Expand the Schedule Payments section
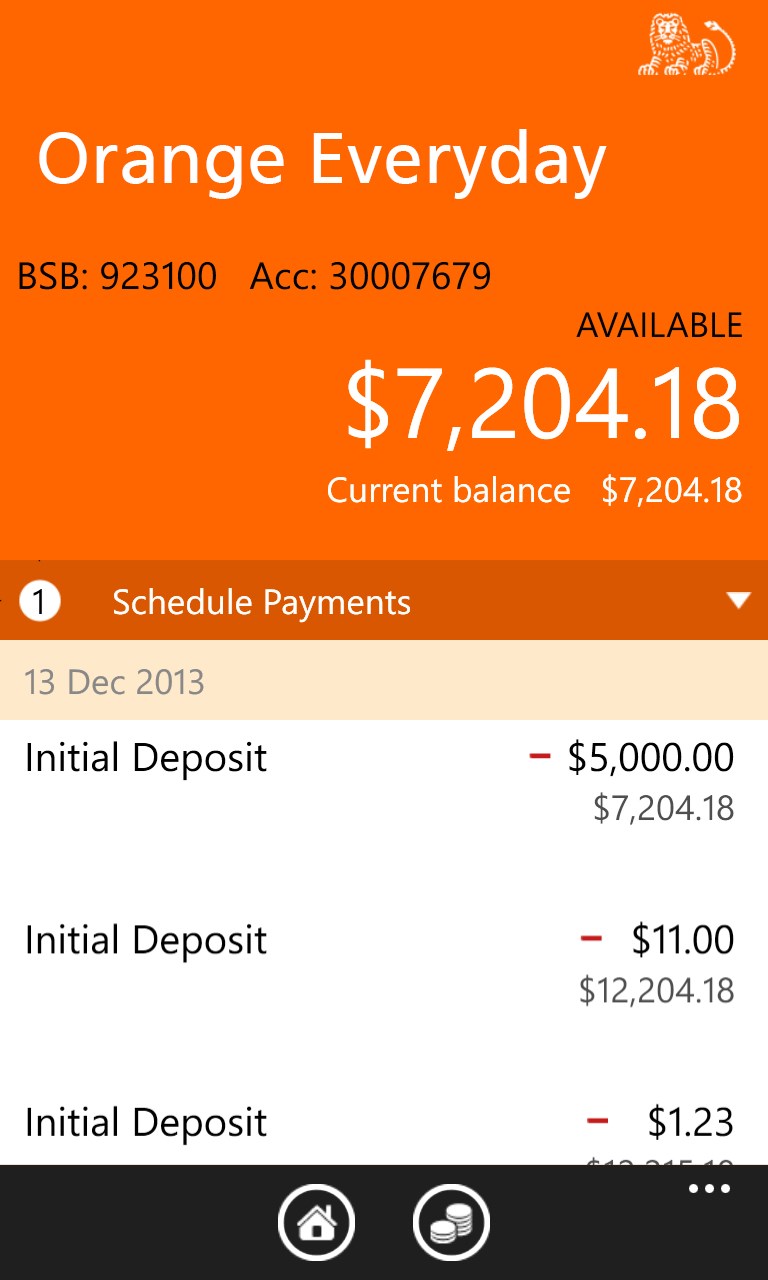 tap(738, 601)
